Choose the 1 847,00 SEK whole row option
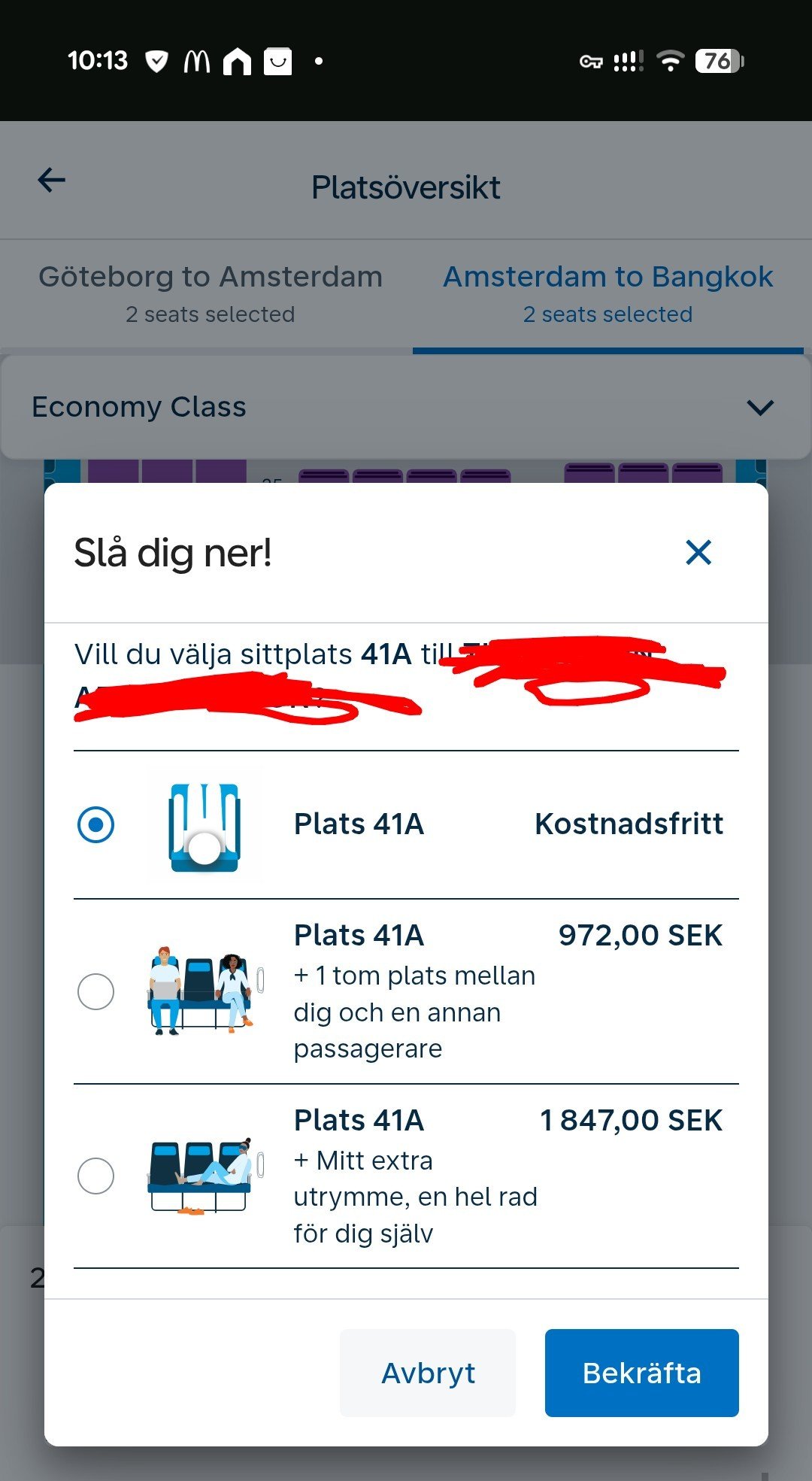This screenshot has width=812, height=1481. tap(96, 1176)
